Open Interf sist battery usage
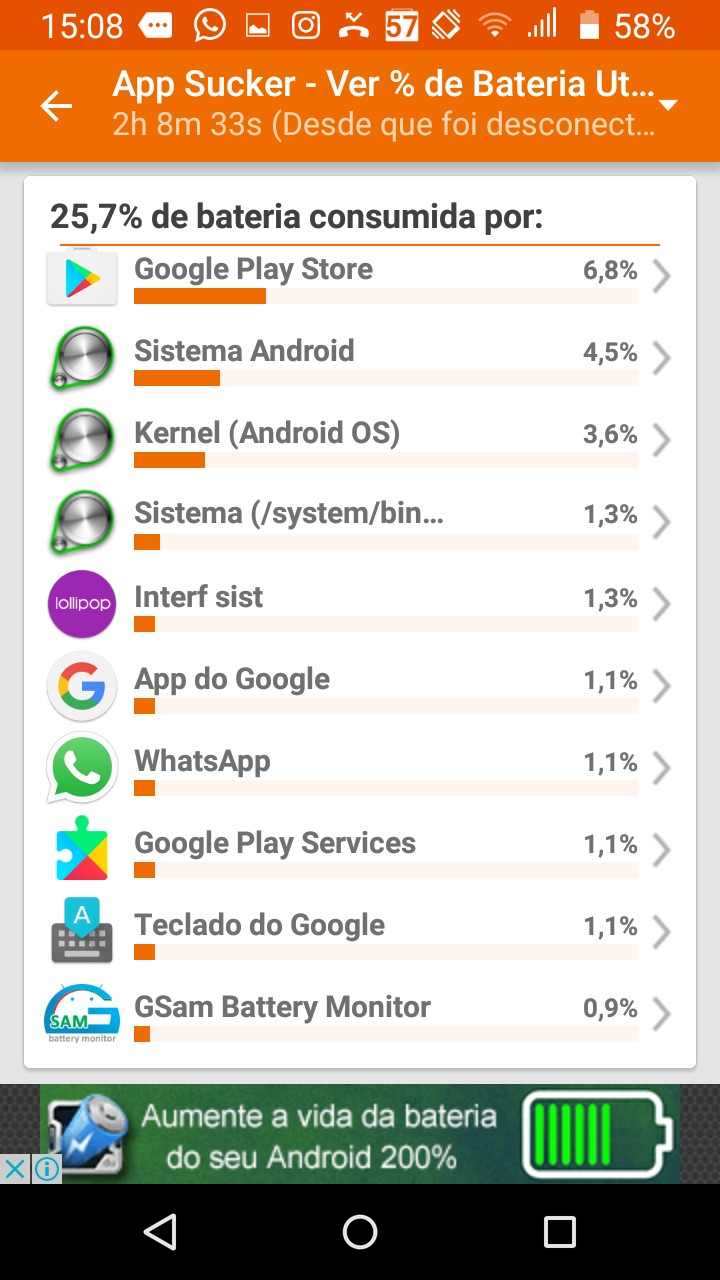Image resolution: width=720 pixels, height=1280 pixels. 360,604
